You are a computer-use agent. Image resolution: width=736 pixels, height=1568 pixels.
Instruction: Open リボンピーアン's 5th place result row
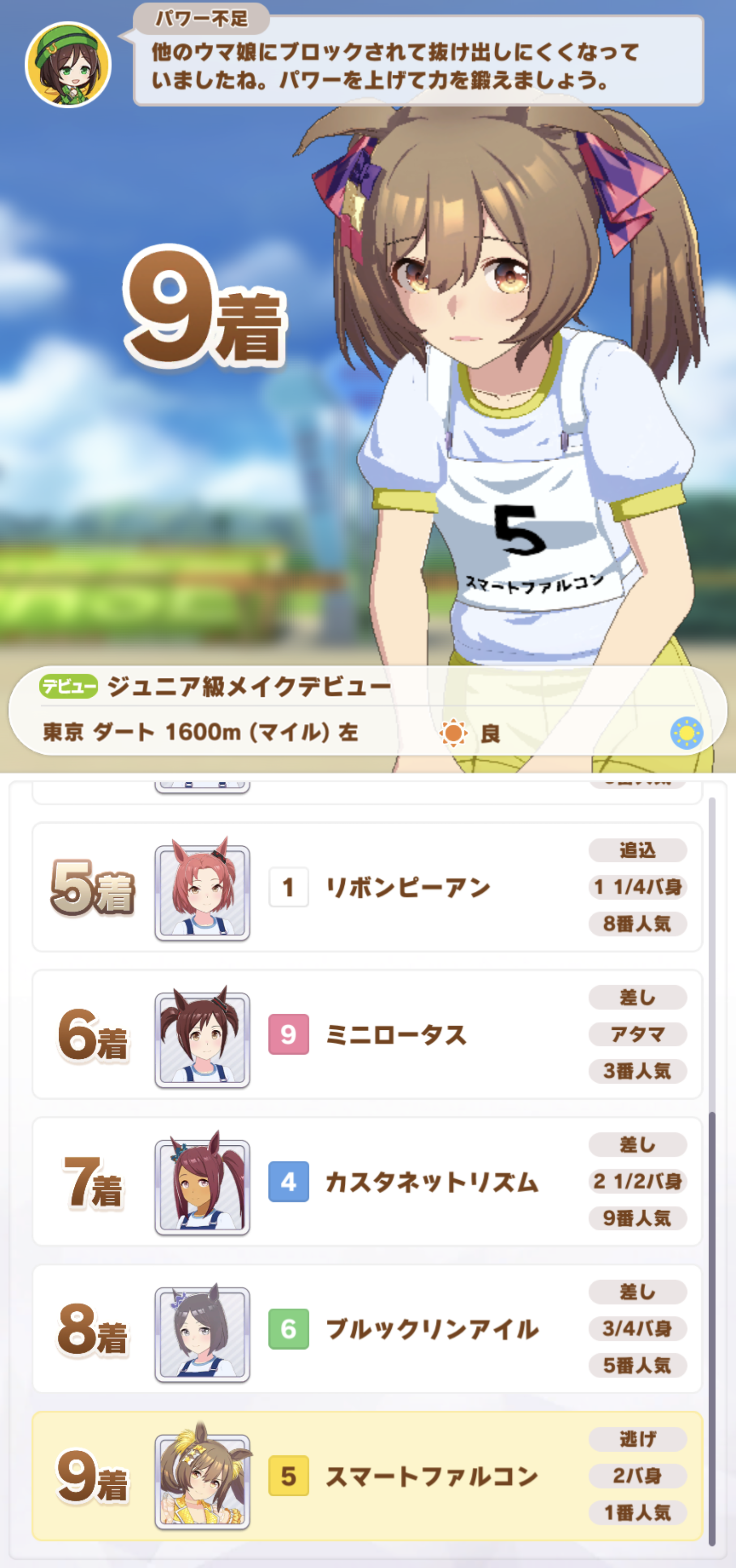coord(367,887)
